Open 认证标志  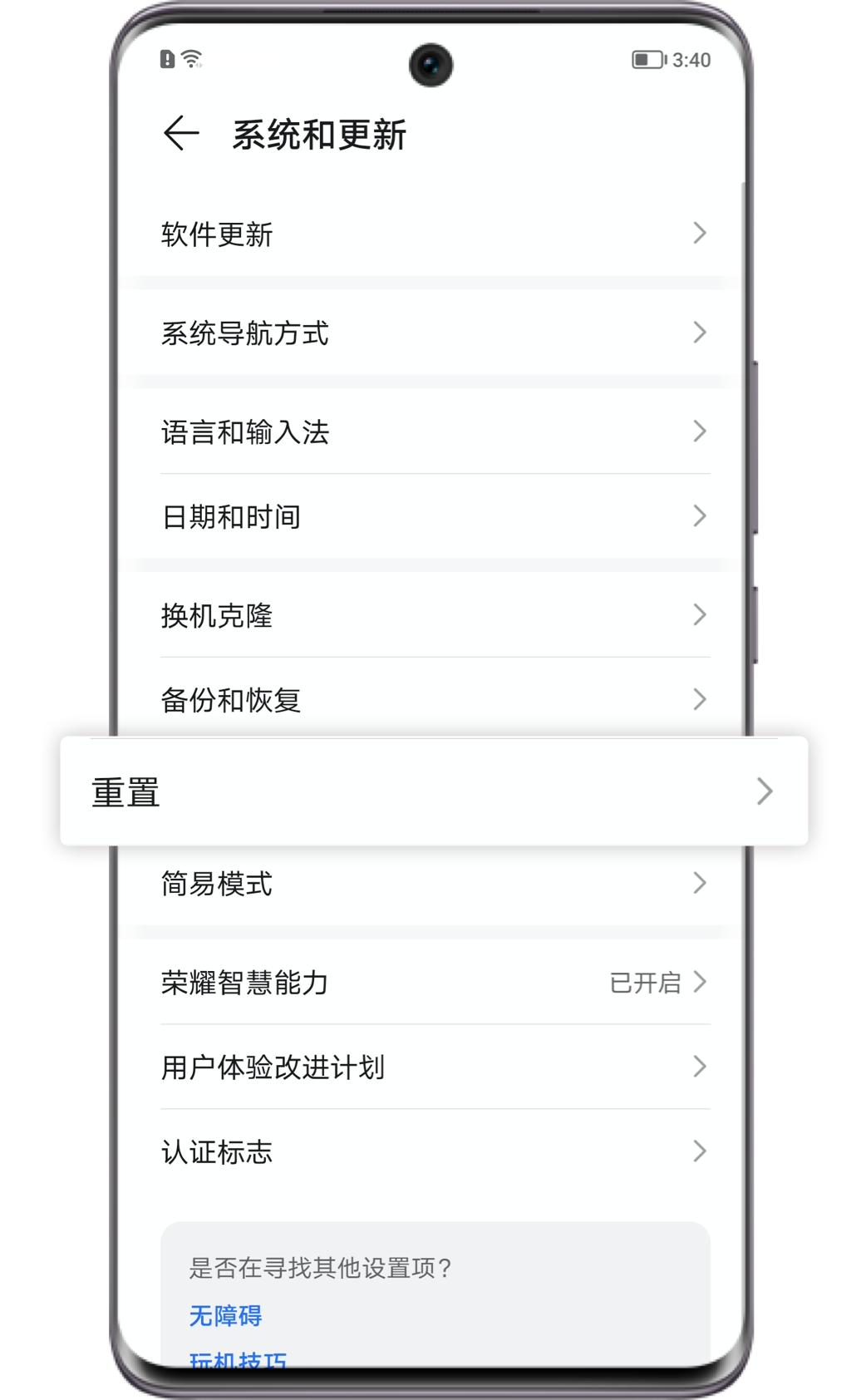coord(431,1151)
